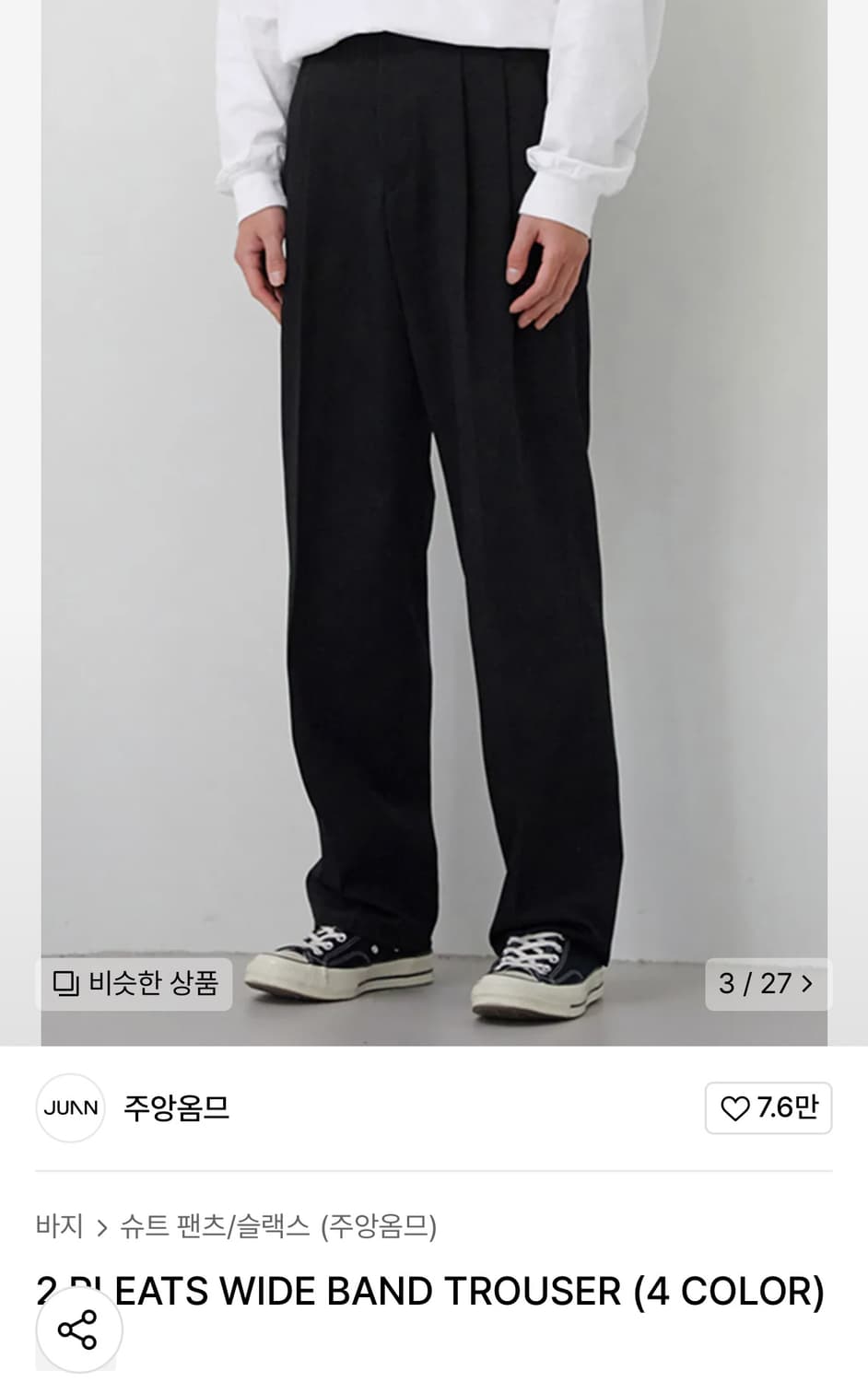Open the 바지 category
This screenshot has width=868, height=1382.
[x=61, y=1225]
